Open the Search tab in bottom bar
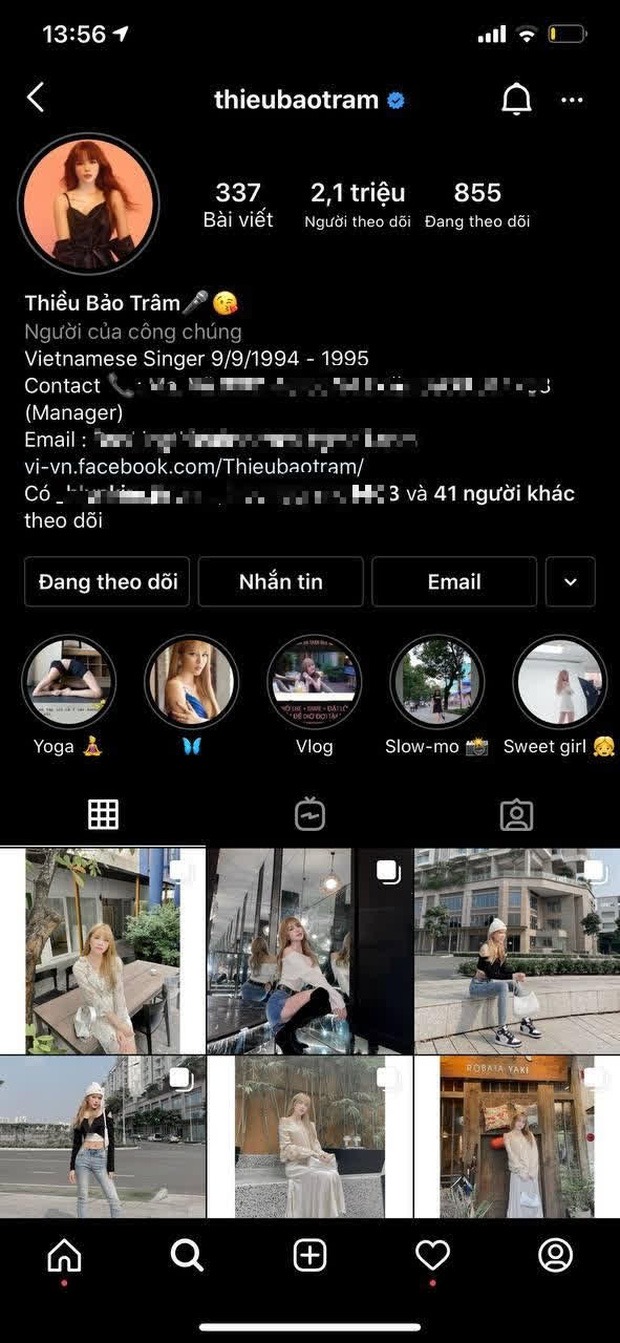Screen dimensions: 620x1343 point(187,1255)
